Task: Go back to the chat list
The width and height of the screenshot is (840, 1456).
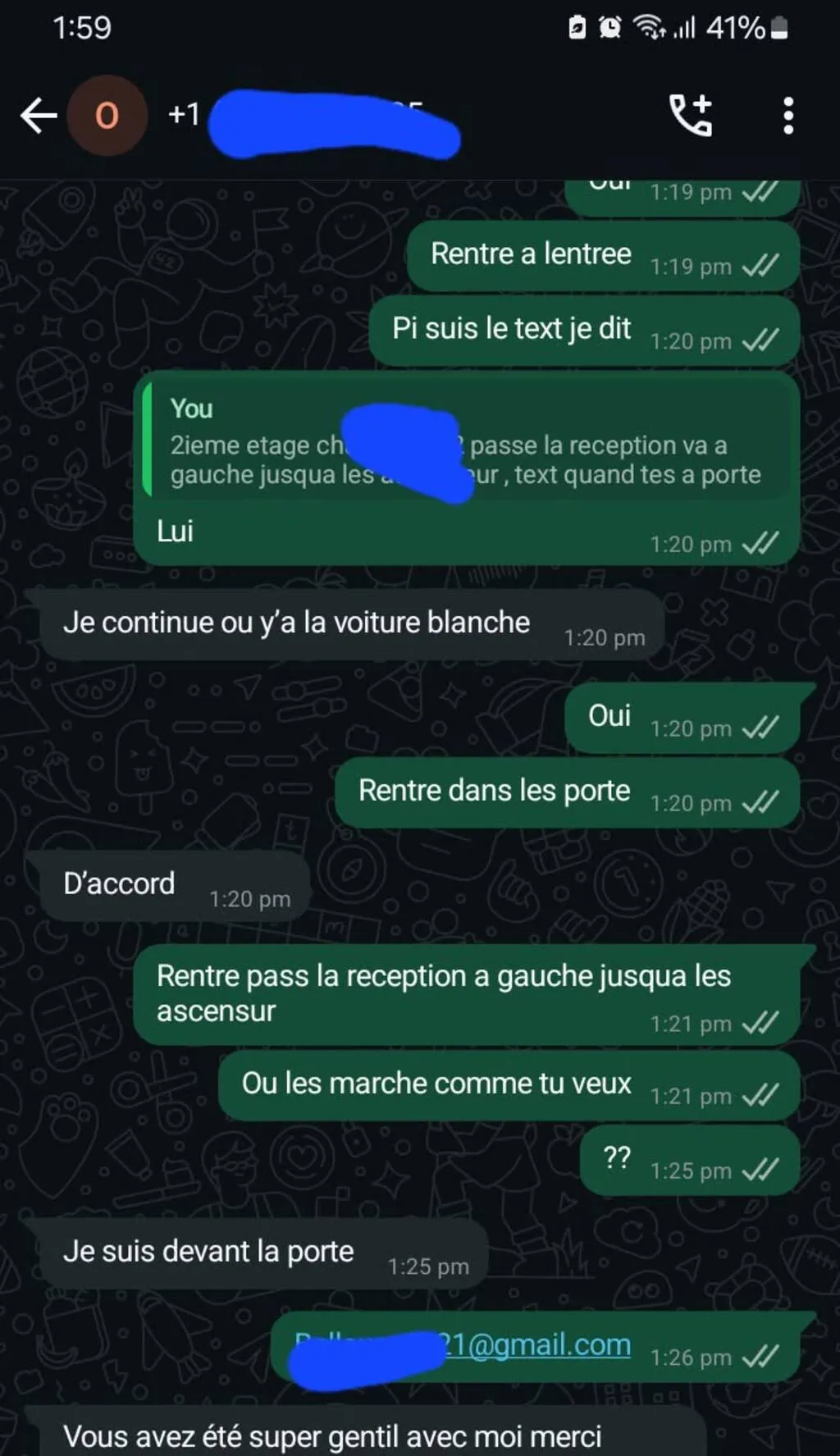Action: 39,115
